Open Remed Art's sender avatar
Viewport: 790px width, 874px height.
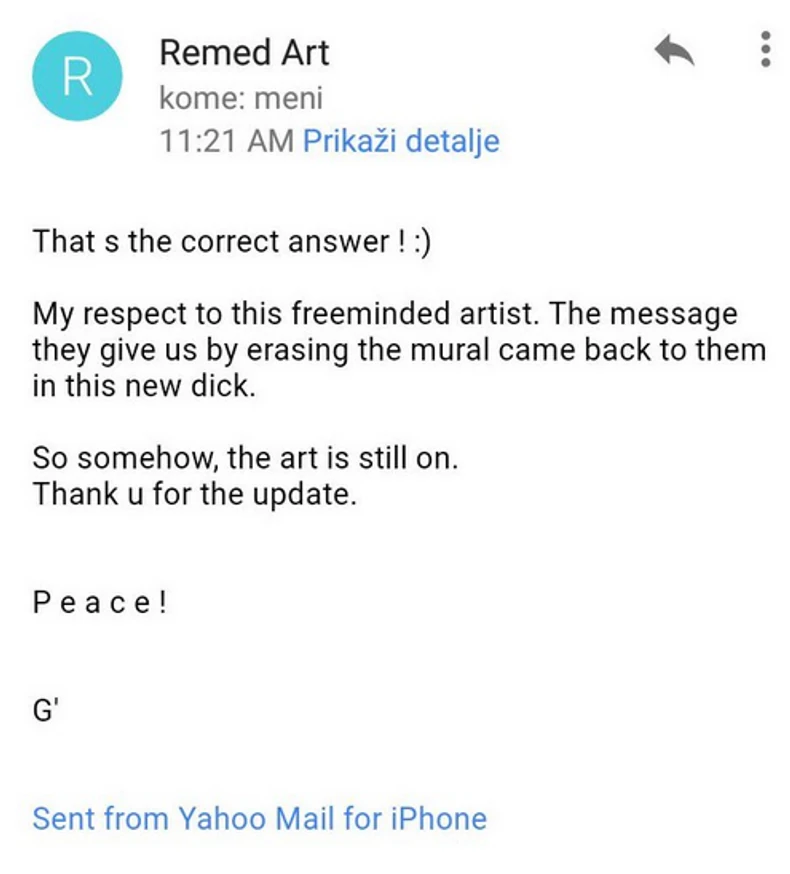[78, 76]
